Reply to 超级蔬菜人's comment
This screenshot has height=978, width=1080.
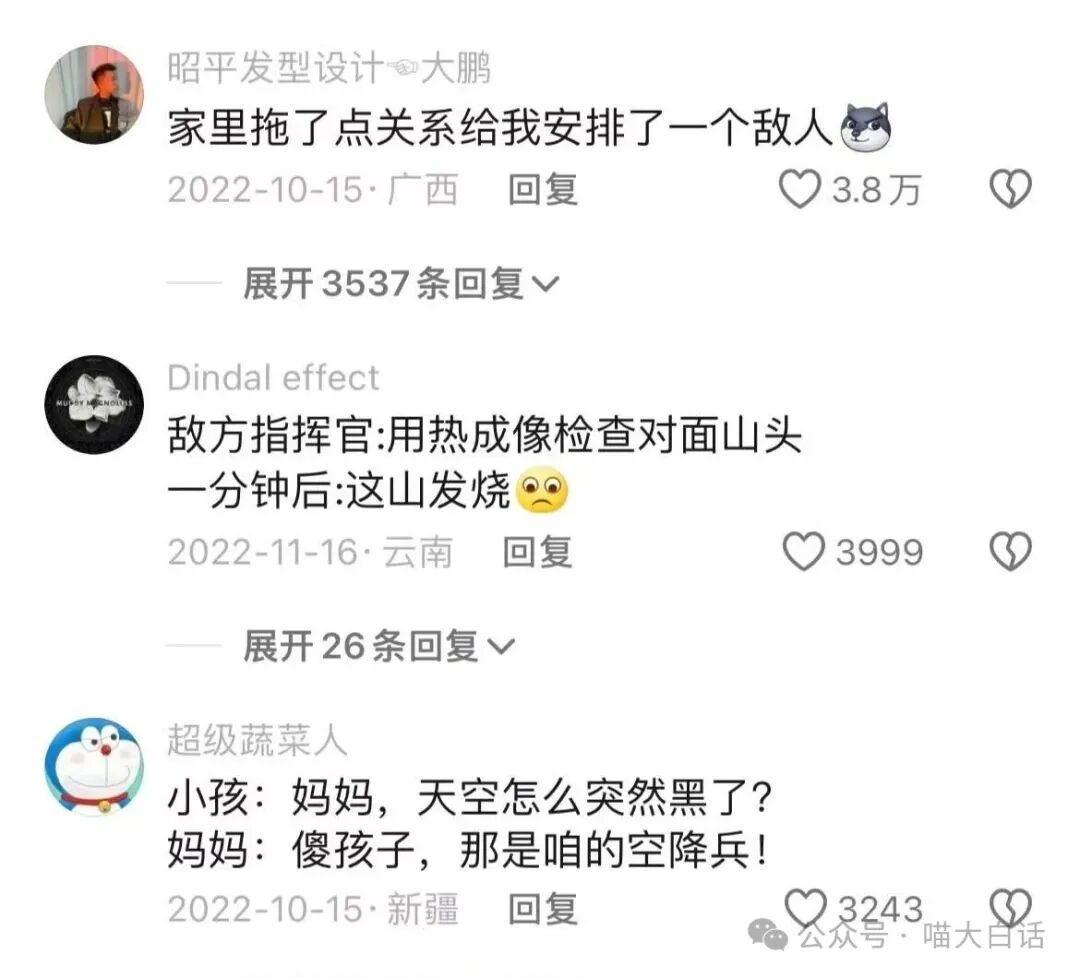click(543, 910)
